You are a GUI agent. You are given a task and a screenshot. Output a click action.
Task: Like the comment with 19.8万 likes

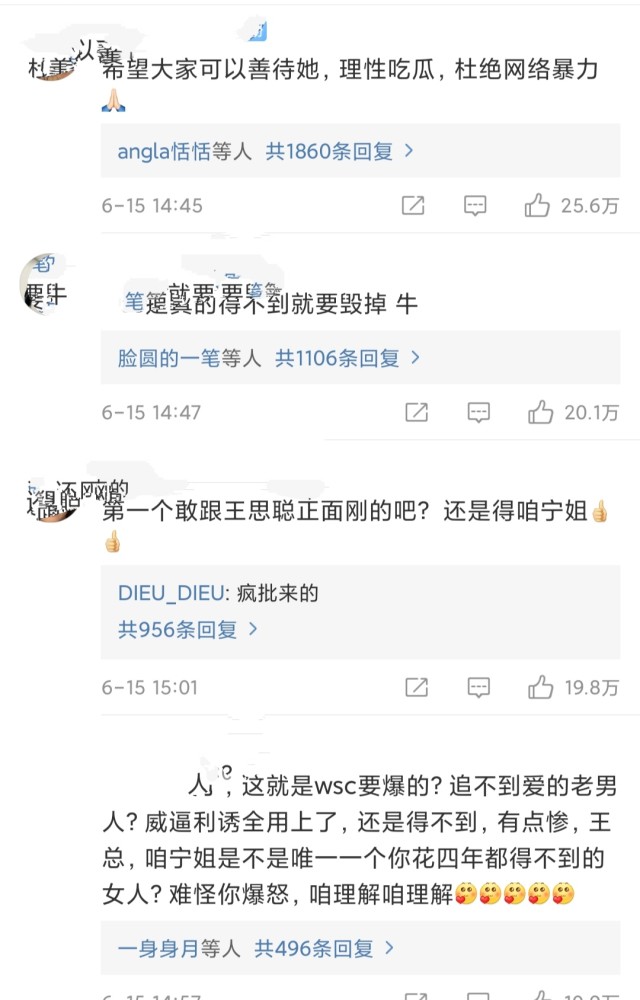[x=541, y=687]
